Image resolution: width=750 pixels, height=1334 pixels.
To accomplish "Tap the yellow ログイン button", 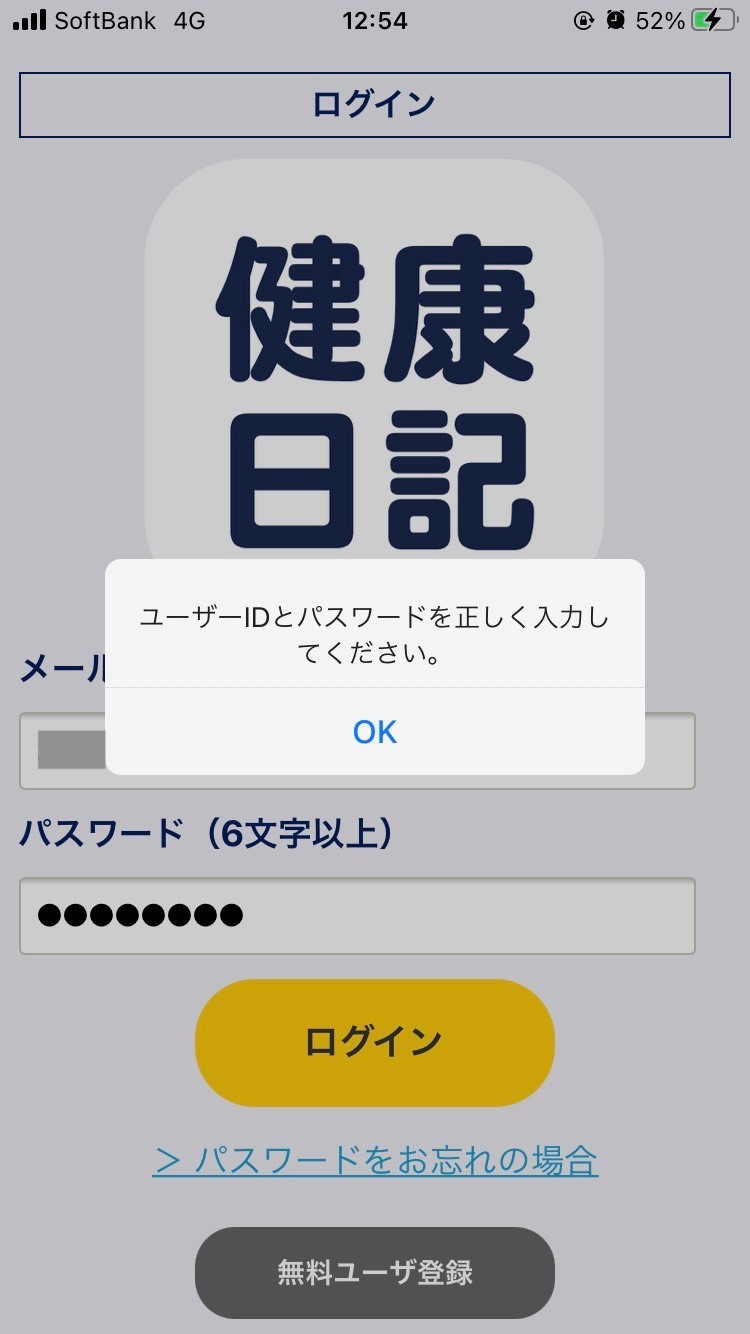I will click(374, 1042).
